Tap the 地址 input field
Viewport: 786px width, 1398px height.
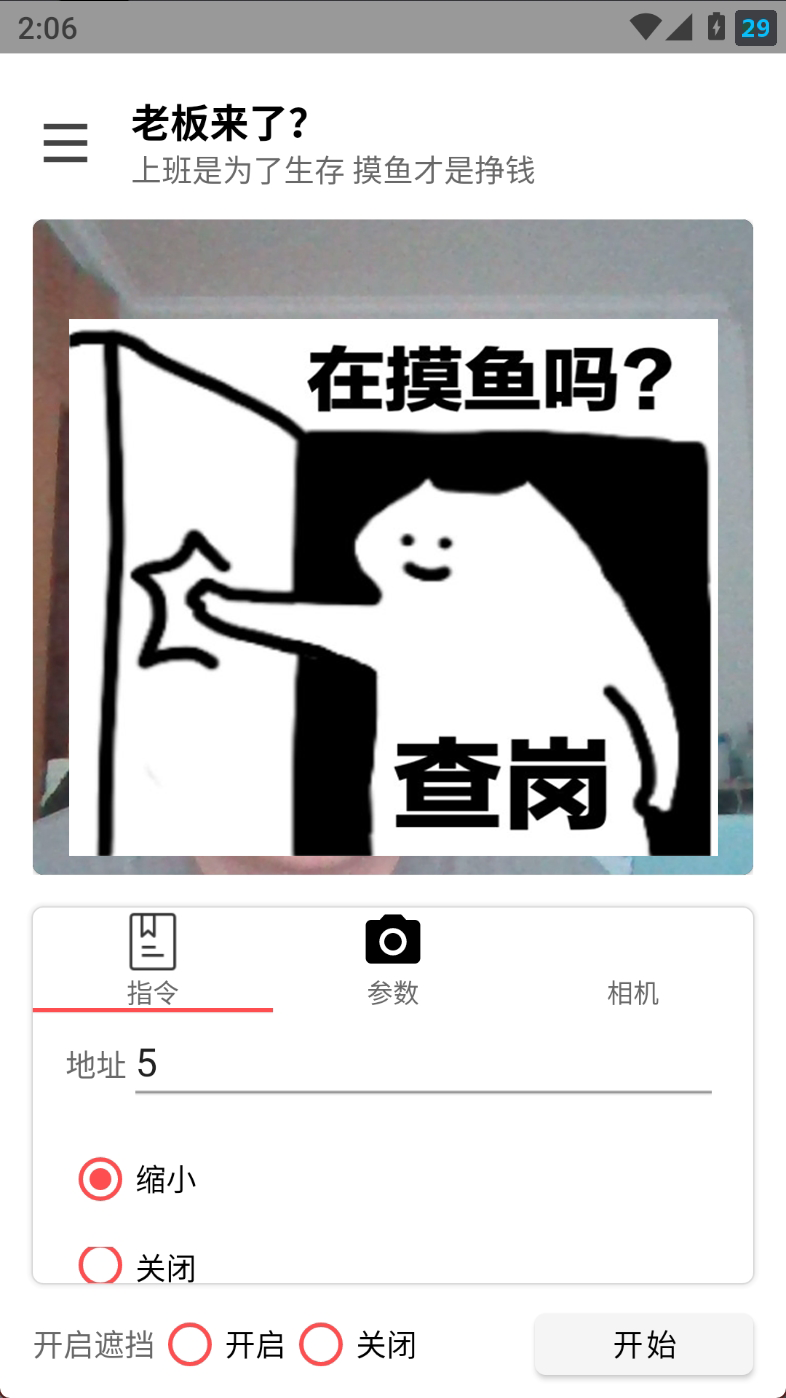(423, 1065)
